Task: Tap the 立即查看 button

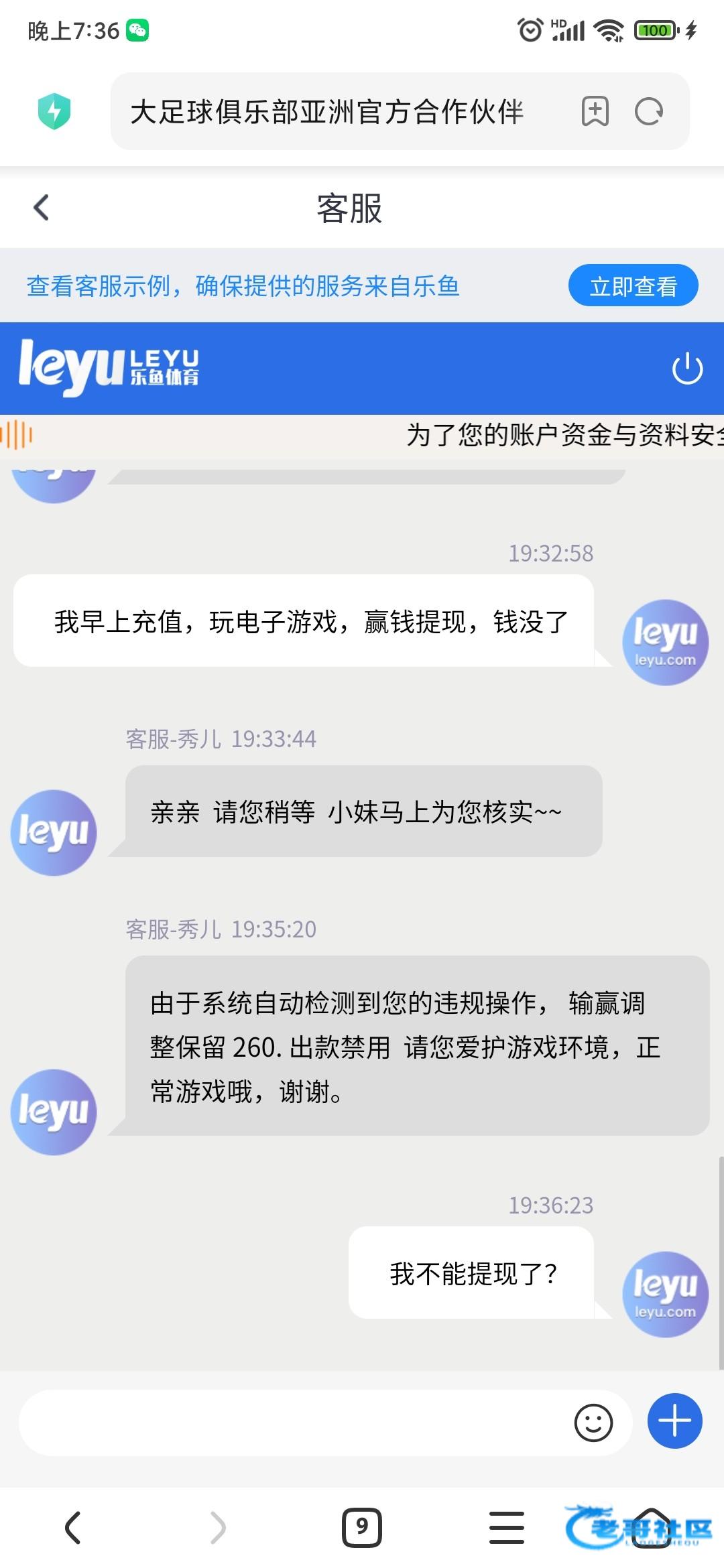Action: 633,286
